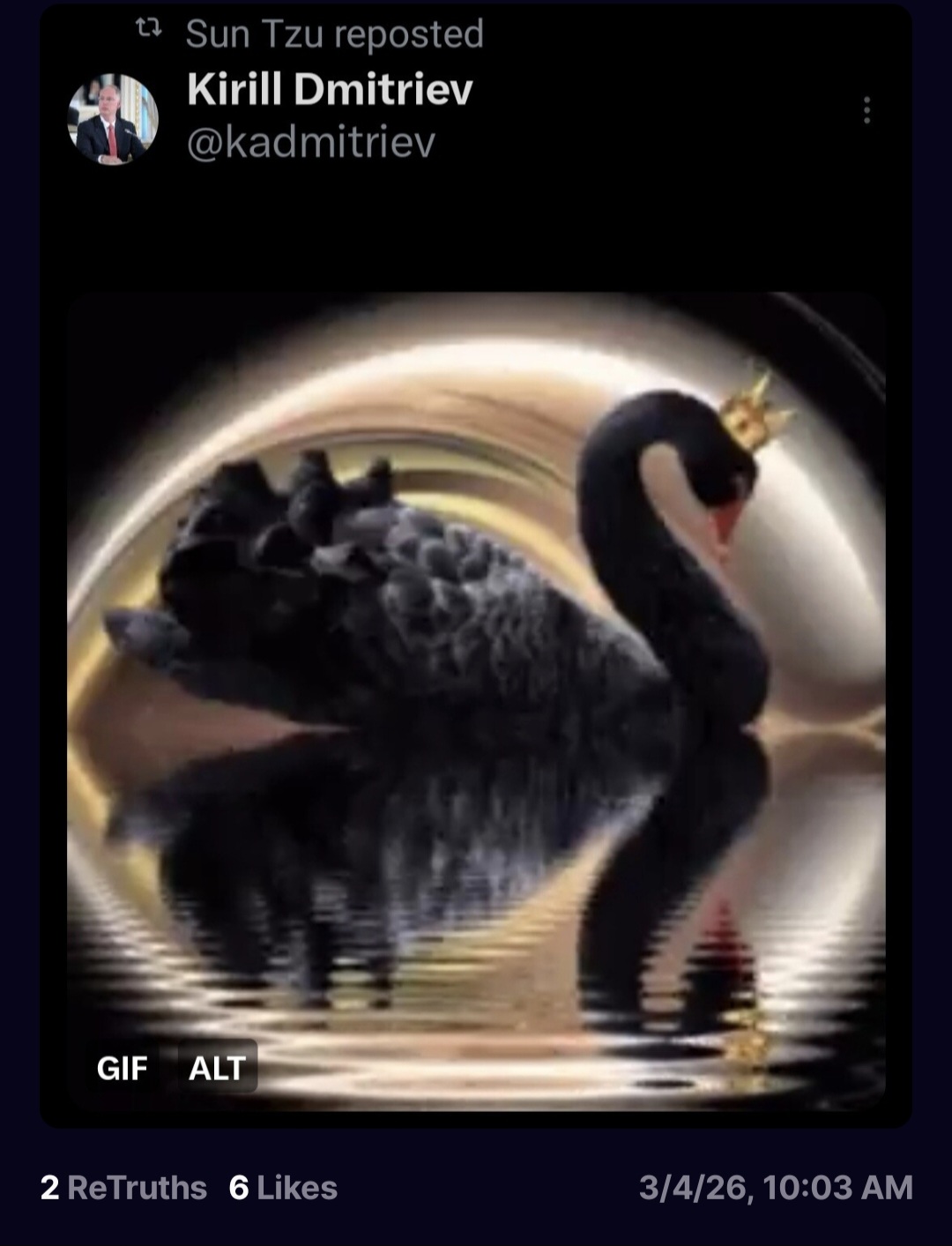Click the ALT badge to view image description

(216, 1070)
